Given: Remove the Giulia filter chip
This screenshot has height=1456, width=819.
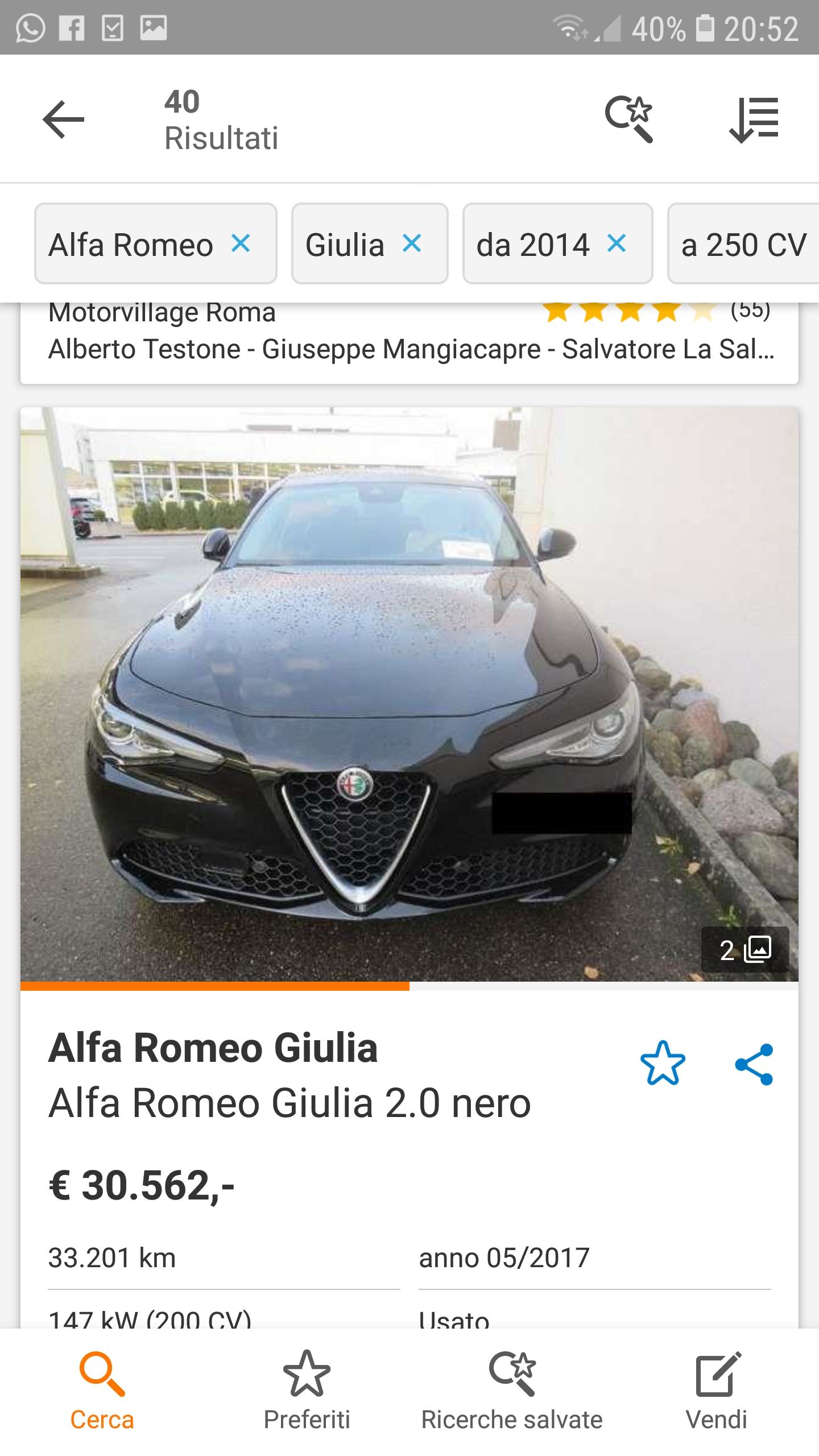Looking at the screenshot, I should 412,244.
